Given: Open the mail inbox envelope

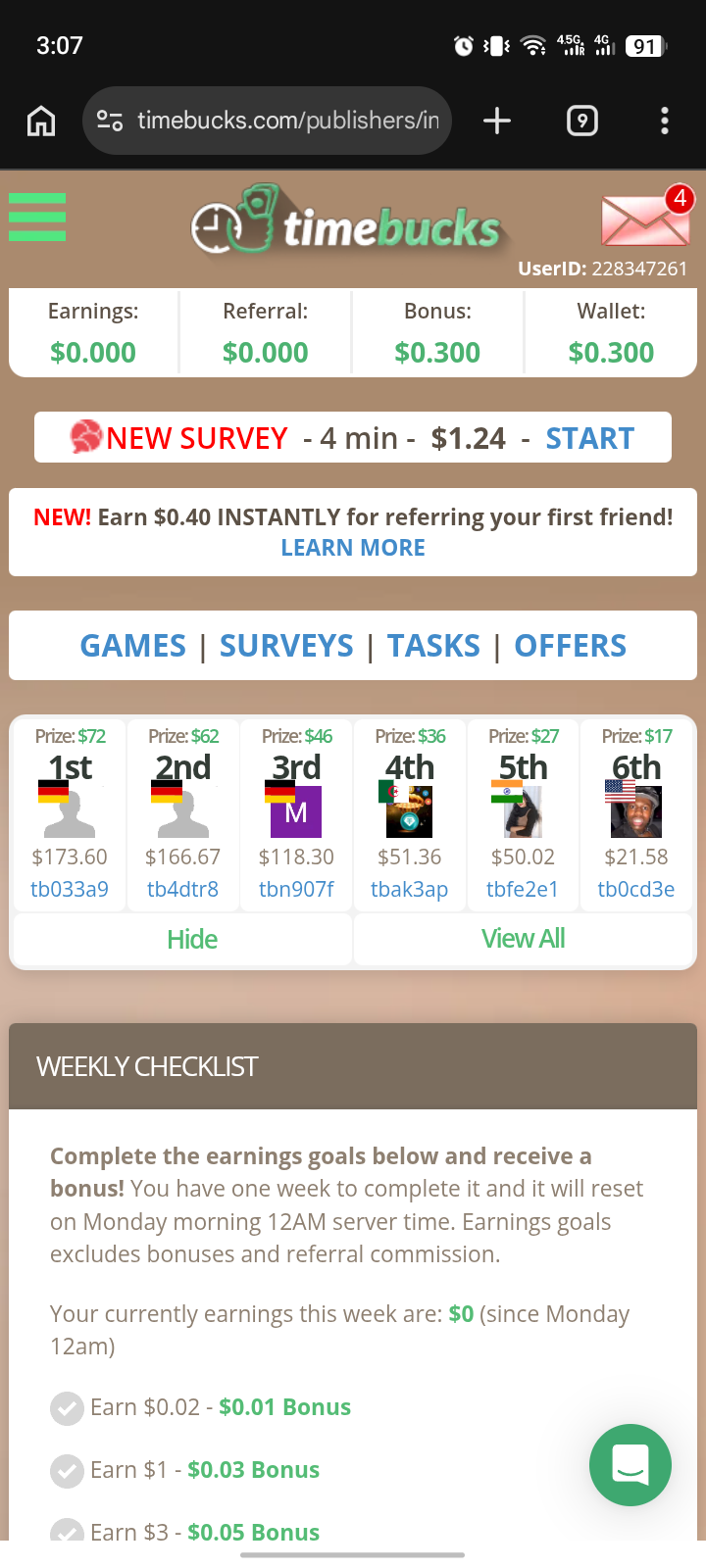Looking at the screenshot, I should pyautogui.click(x=644, y=220).
